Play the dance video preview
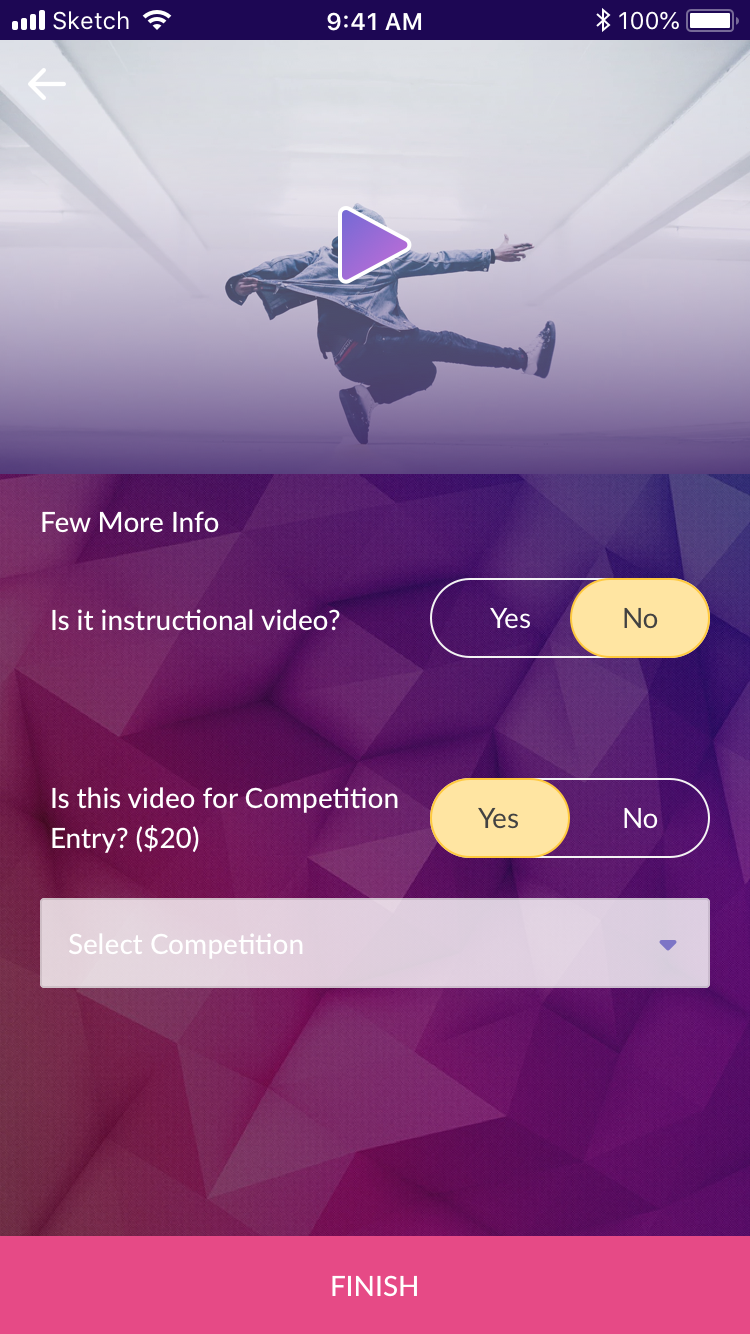The width and height of the screenshot is (750, 1334). [x=372, y=245]
